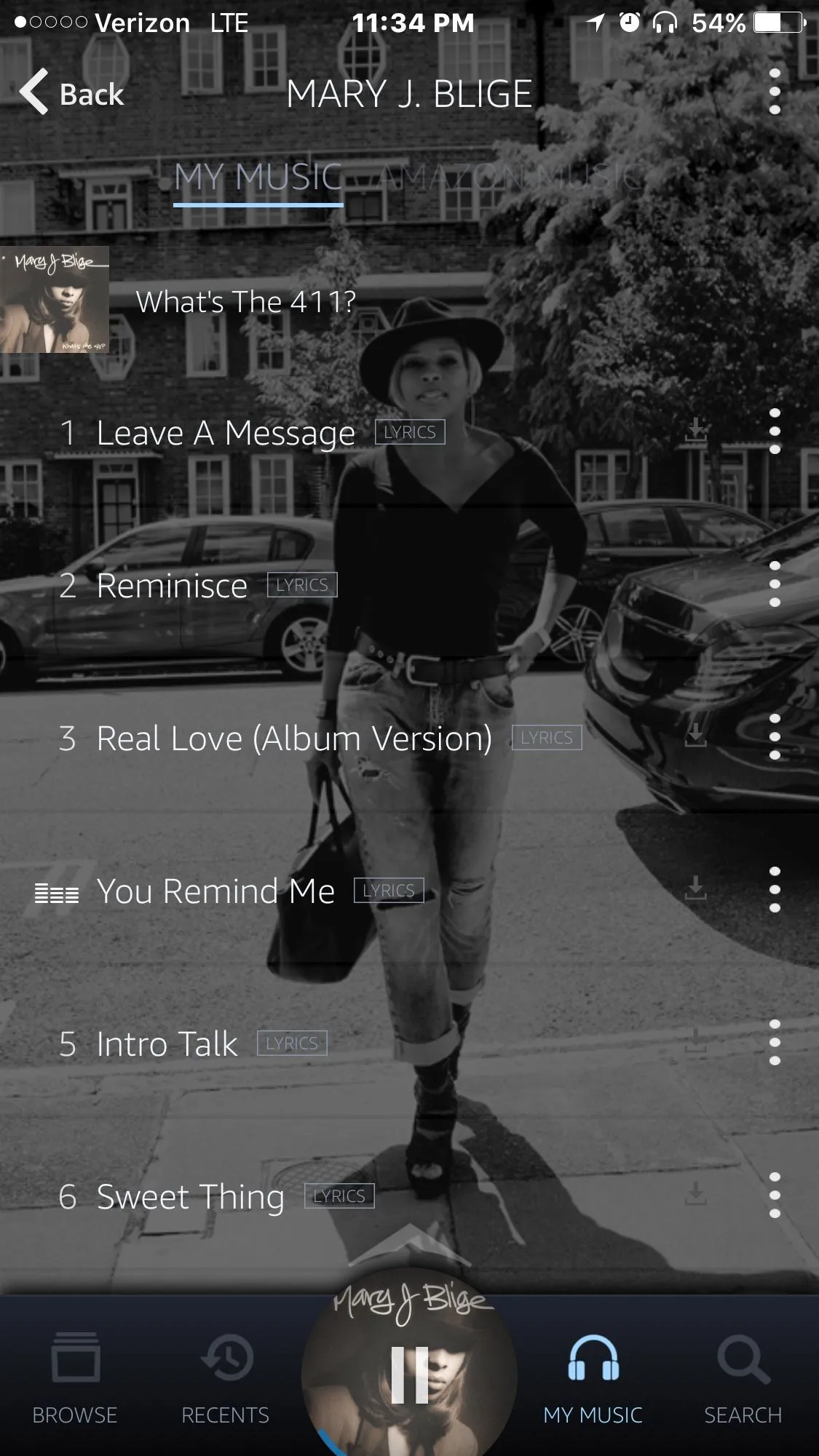Screen dimensions: 819x1456
Task: Download the song Sweet Thing
Action: [x=696, y=1194]
